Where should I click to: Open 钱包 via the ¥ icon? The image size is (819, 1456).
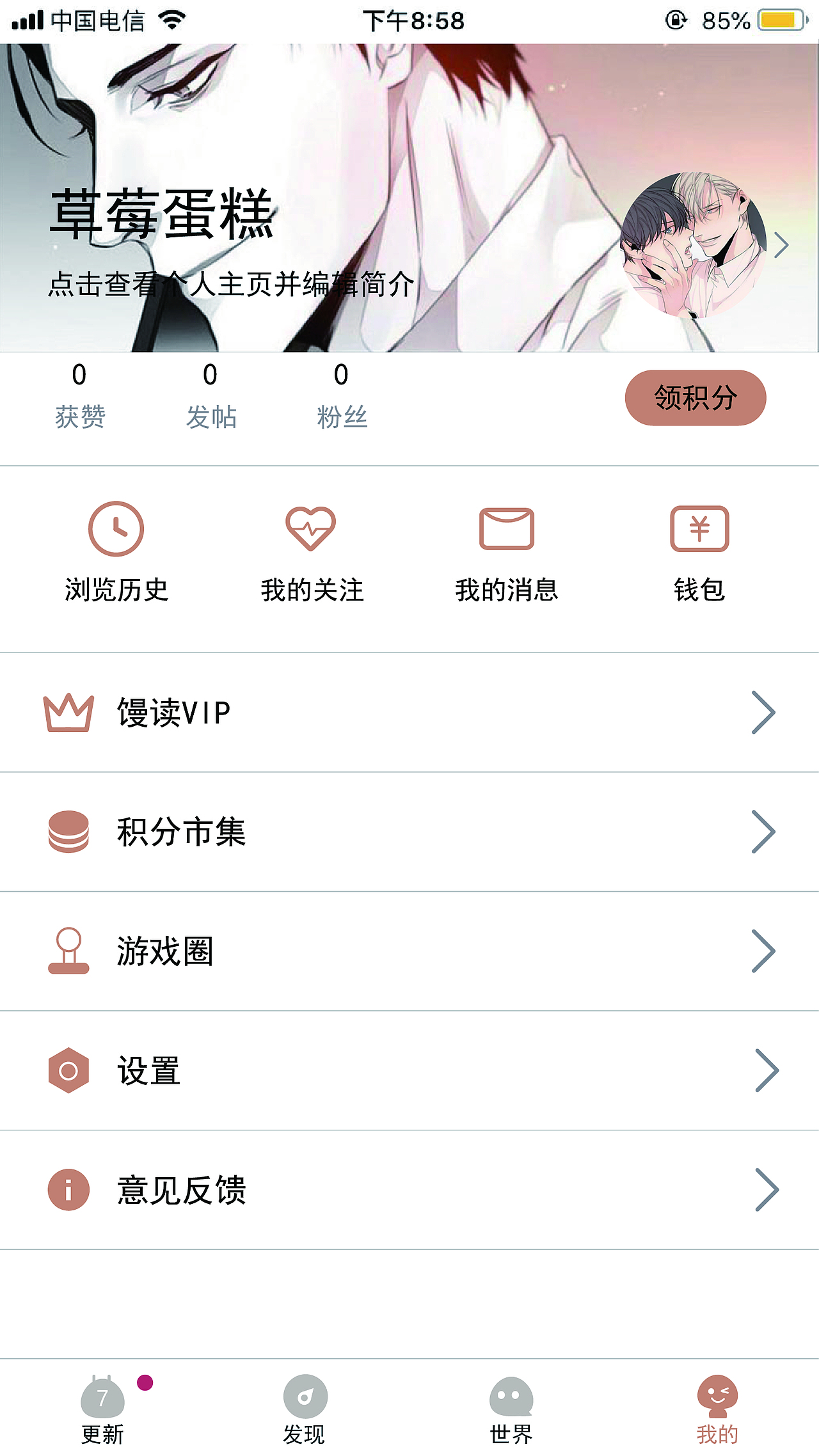point(700,530)
